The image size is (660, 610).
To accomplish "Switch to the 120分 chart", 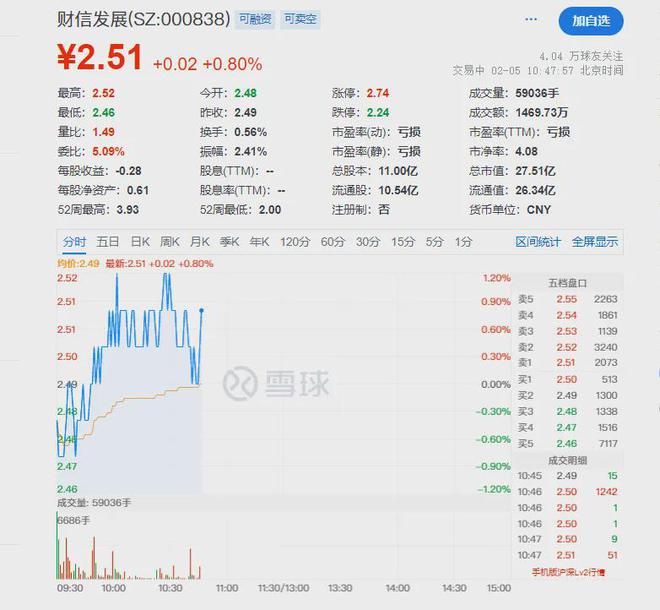I will [296, 241].
